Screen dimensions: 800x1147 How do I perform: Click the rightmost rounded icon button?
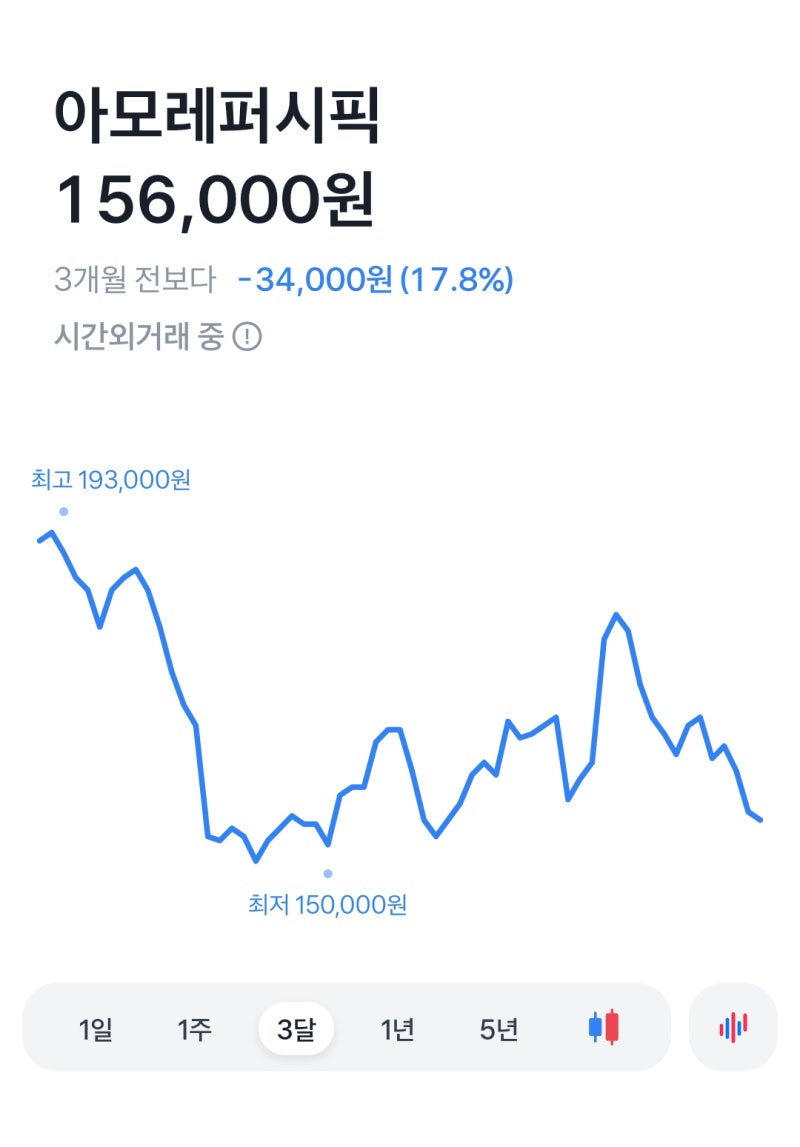(x=733, y=1027)
